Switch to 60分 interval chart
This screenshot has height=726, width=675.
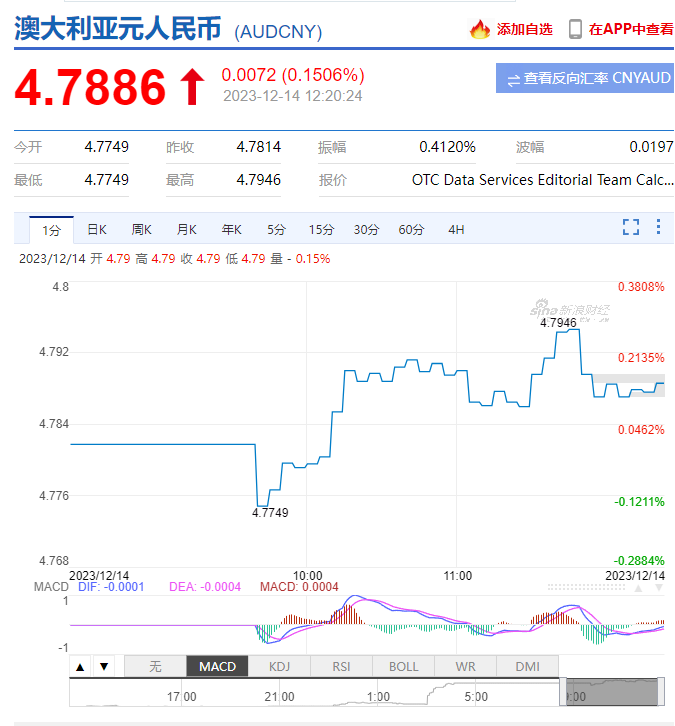411,230
